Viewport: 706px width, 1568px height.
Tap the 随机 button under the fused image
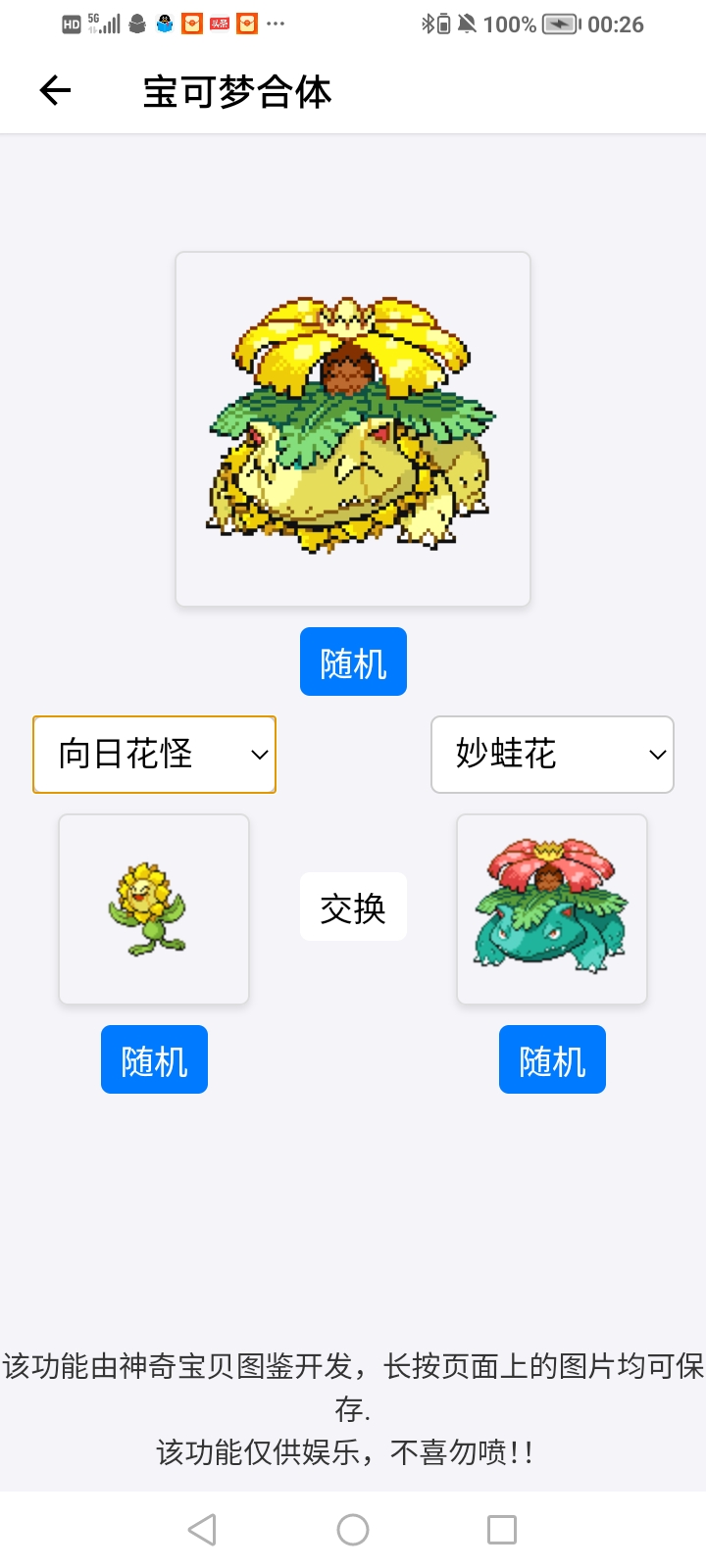click(x=353, y=662)
